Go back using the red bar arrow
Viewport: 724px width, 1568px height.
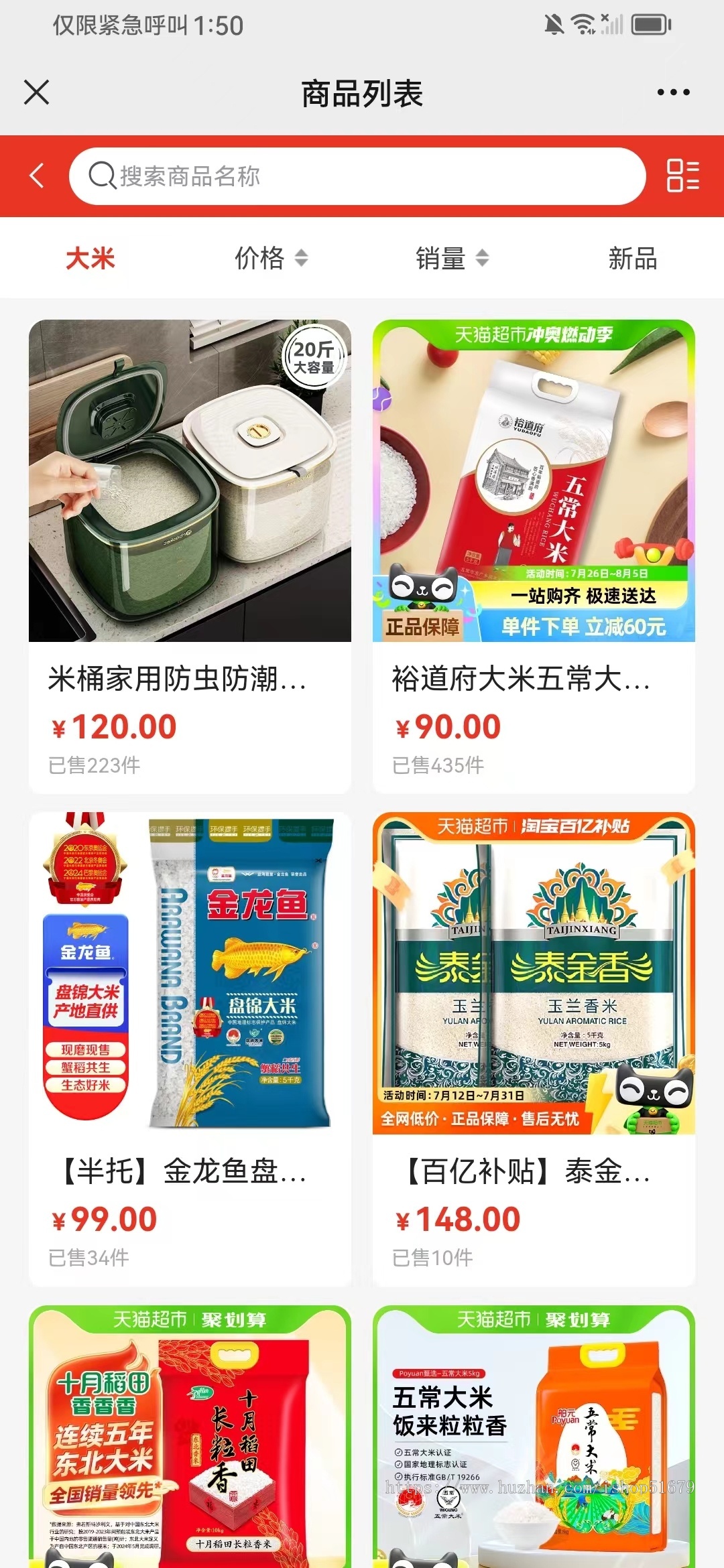pos(38,176)
